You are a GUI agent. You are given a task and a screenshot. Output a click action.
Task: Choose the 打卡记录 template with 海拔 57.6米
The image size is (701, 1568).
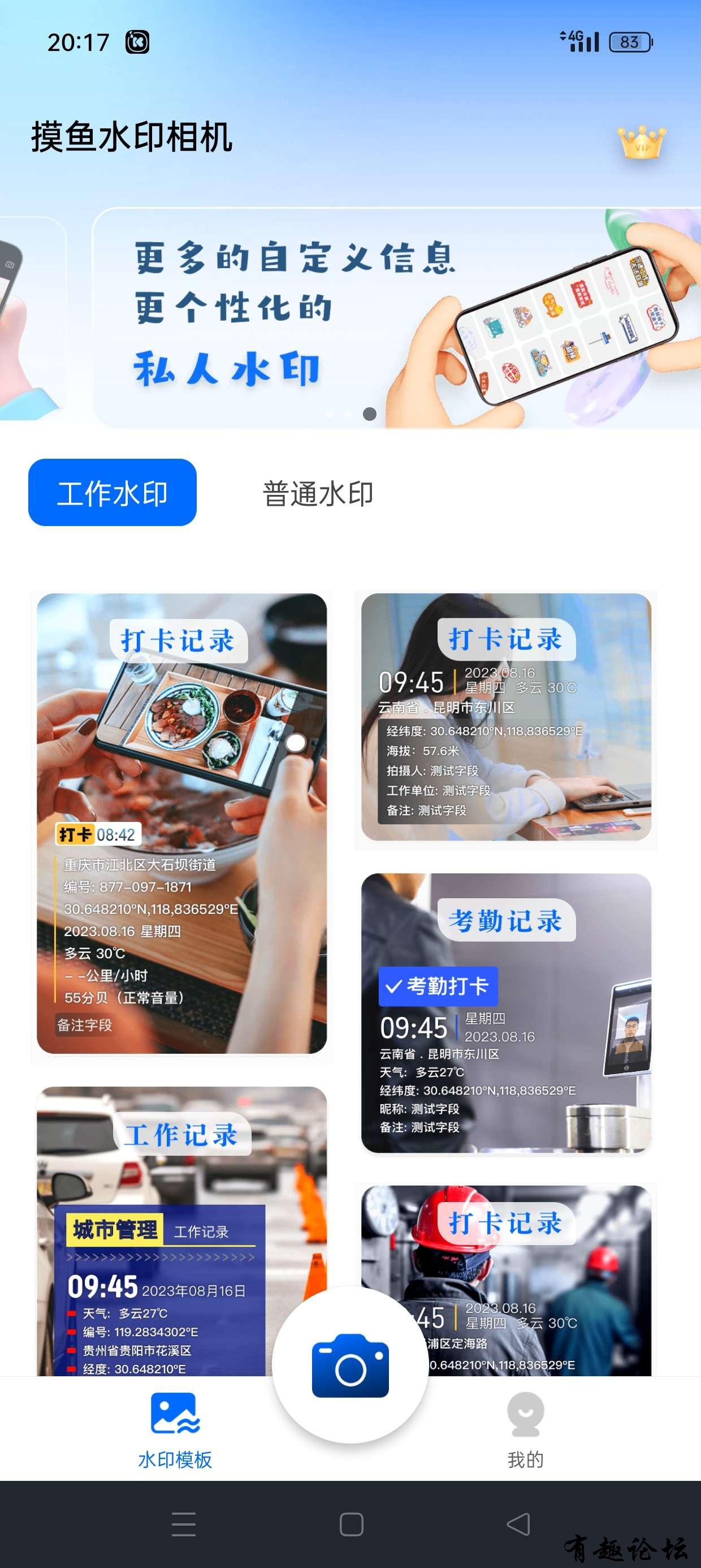(x=505, y=717)
